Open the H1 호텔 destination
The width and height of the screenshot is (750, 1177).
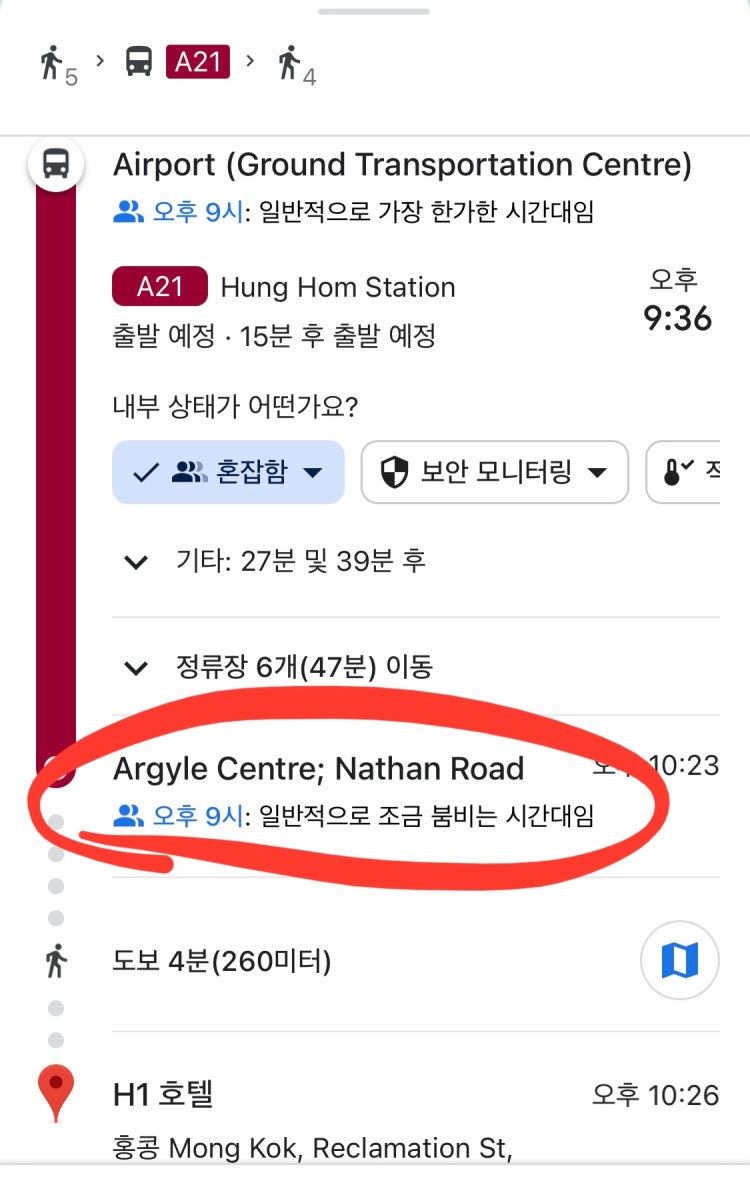pos(163,1094)
